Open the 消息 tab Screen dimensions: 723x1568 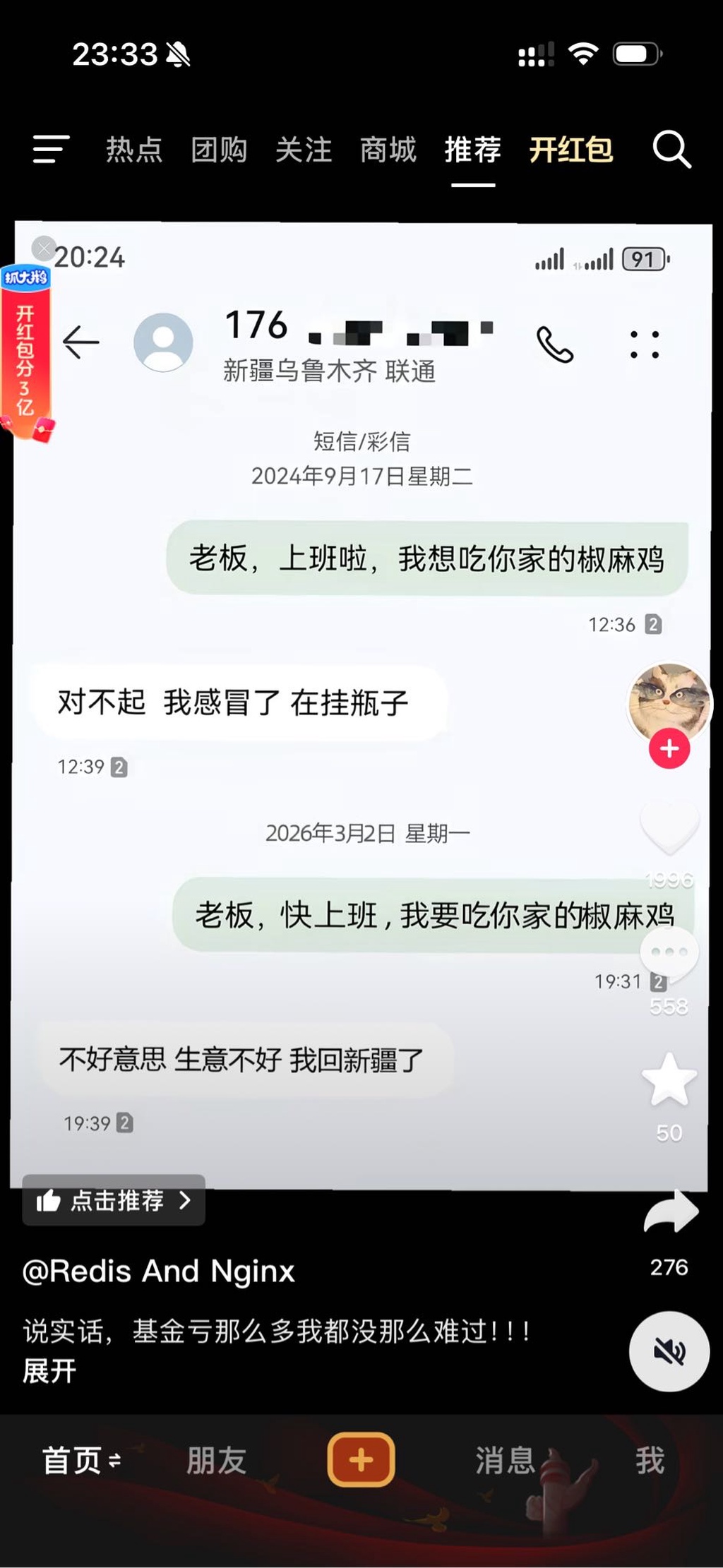click(506, 1460)
